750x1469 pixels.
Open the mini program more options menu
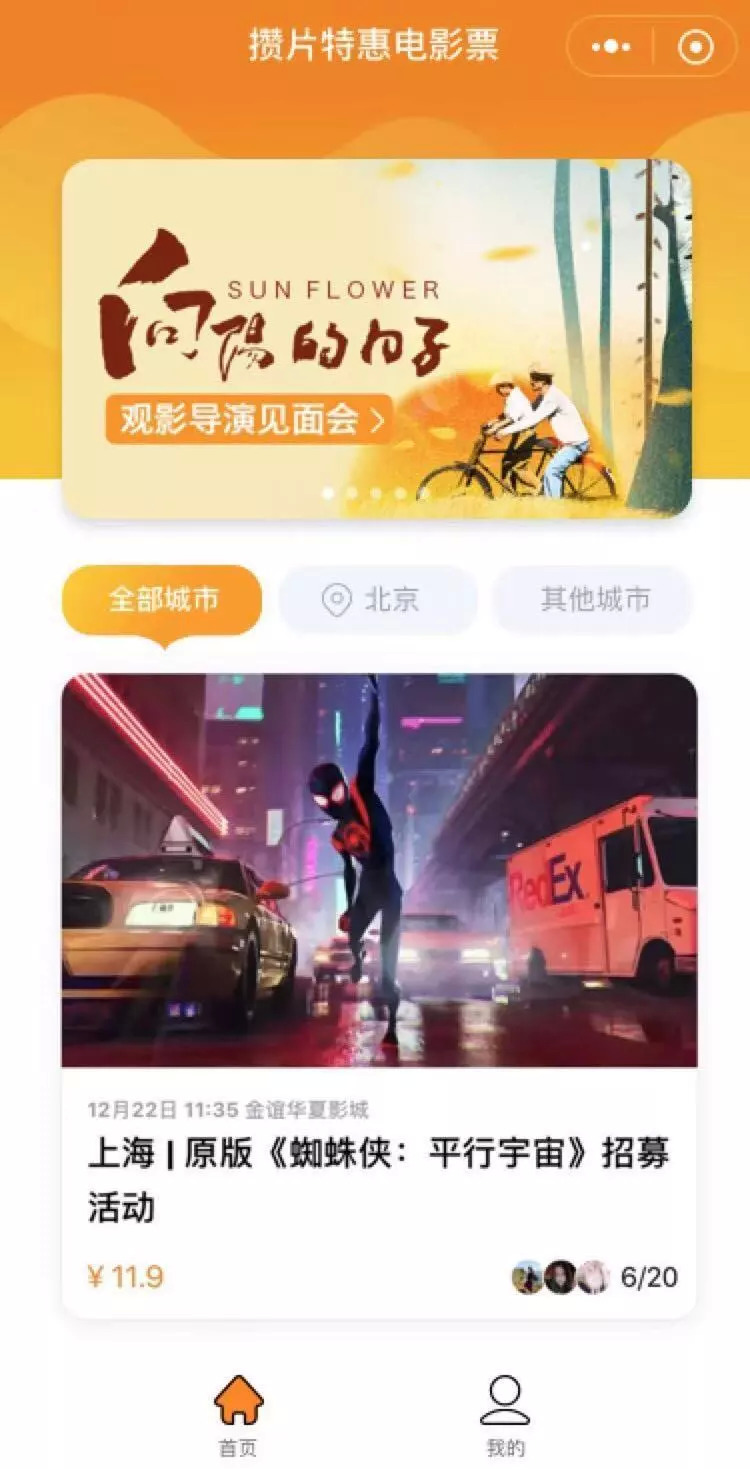[611, 46]
